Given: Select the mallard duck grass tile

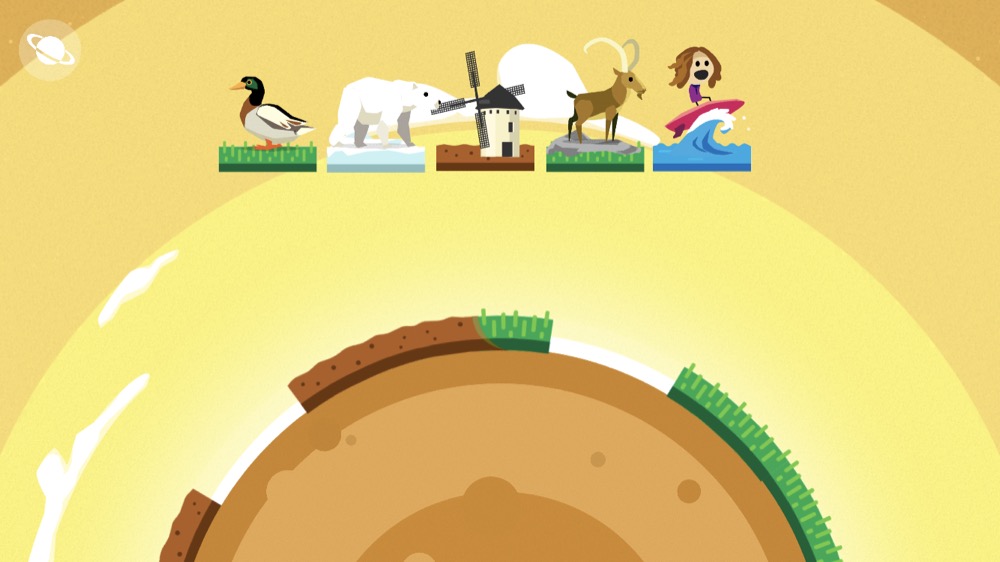Looking at the screenshot, I should 267,125.
